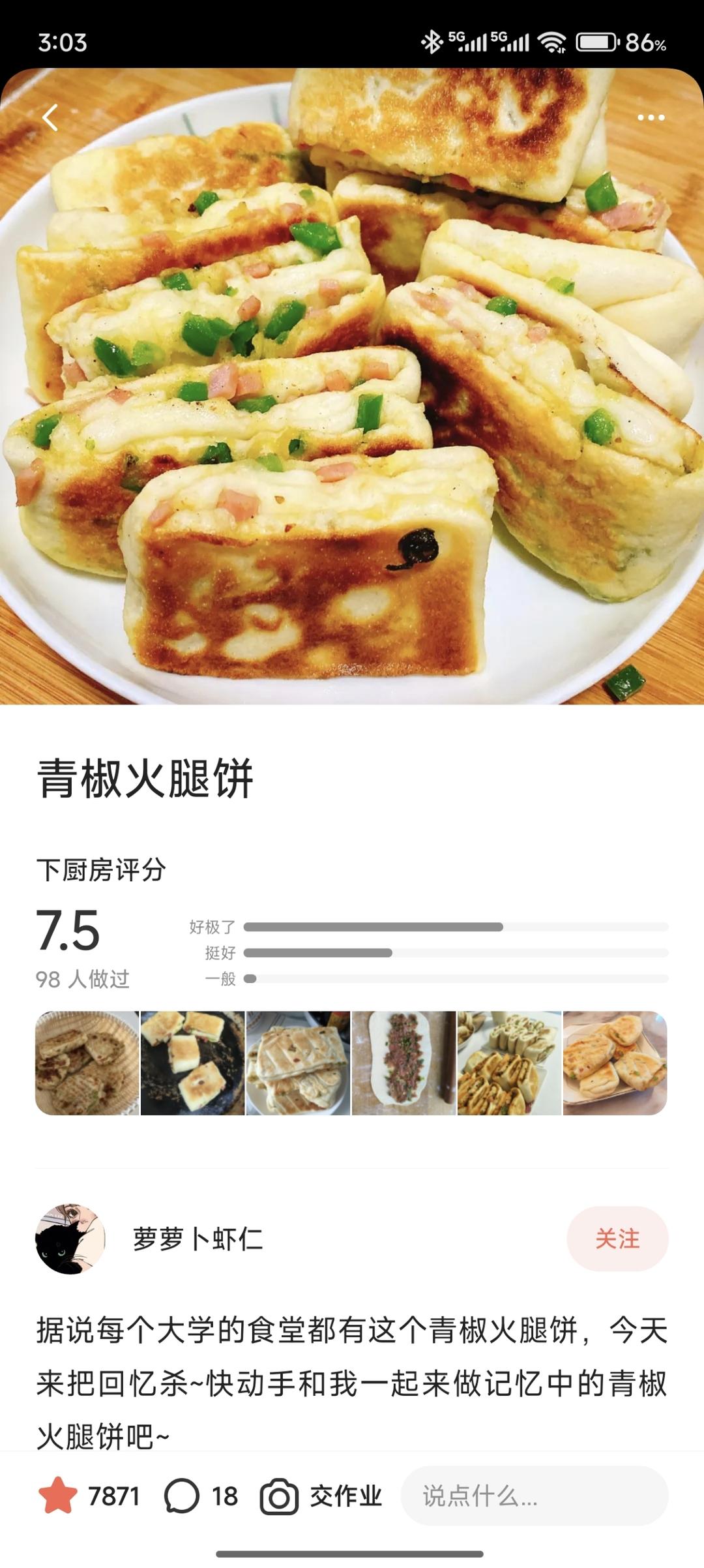Go back using the top-left arrow
This screenshot has height=1568, width=704.
click(x=50, y=118)
